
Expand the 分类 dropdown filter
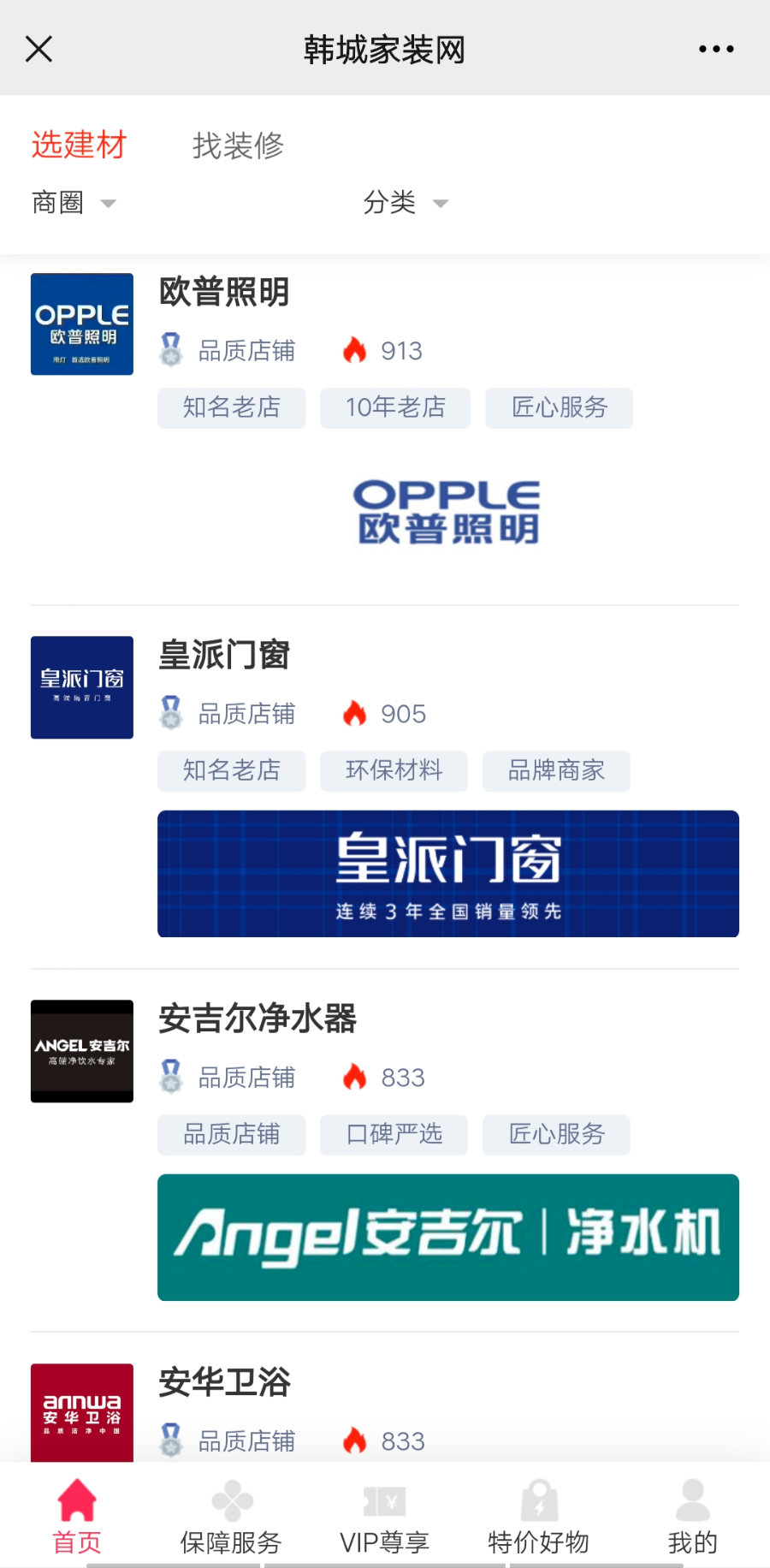pyautogui.click(x=406, y=203)
